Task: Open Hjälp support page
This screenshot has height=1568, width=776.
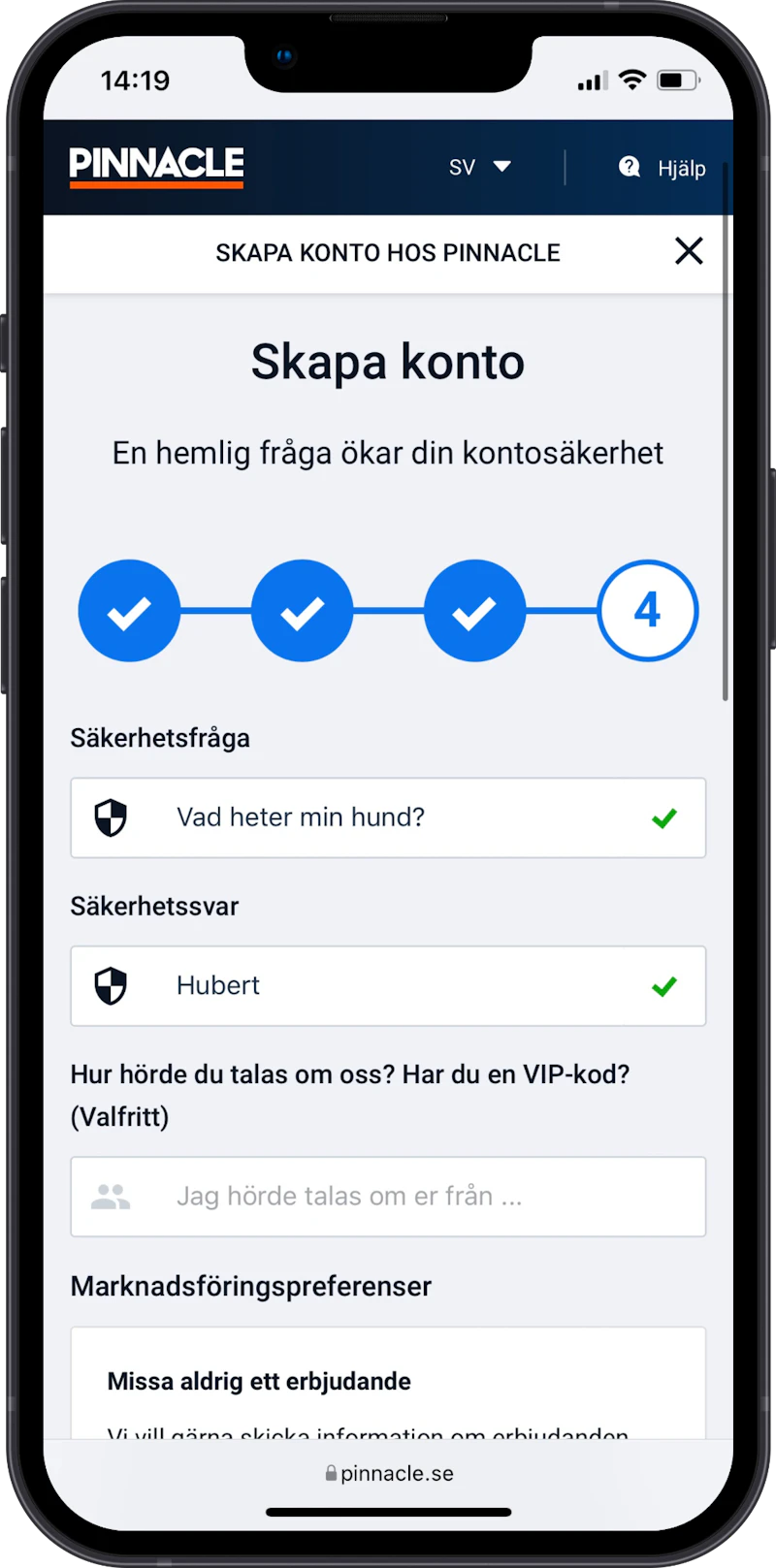Action: click(663, 168)
